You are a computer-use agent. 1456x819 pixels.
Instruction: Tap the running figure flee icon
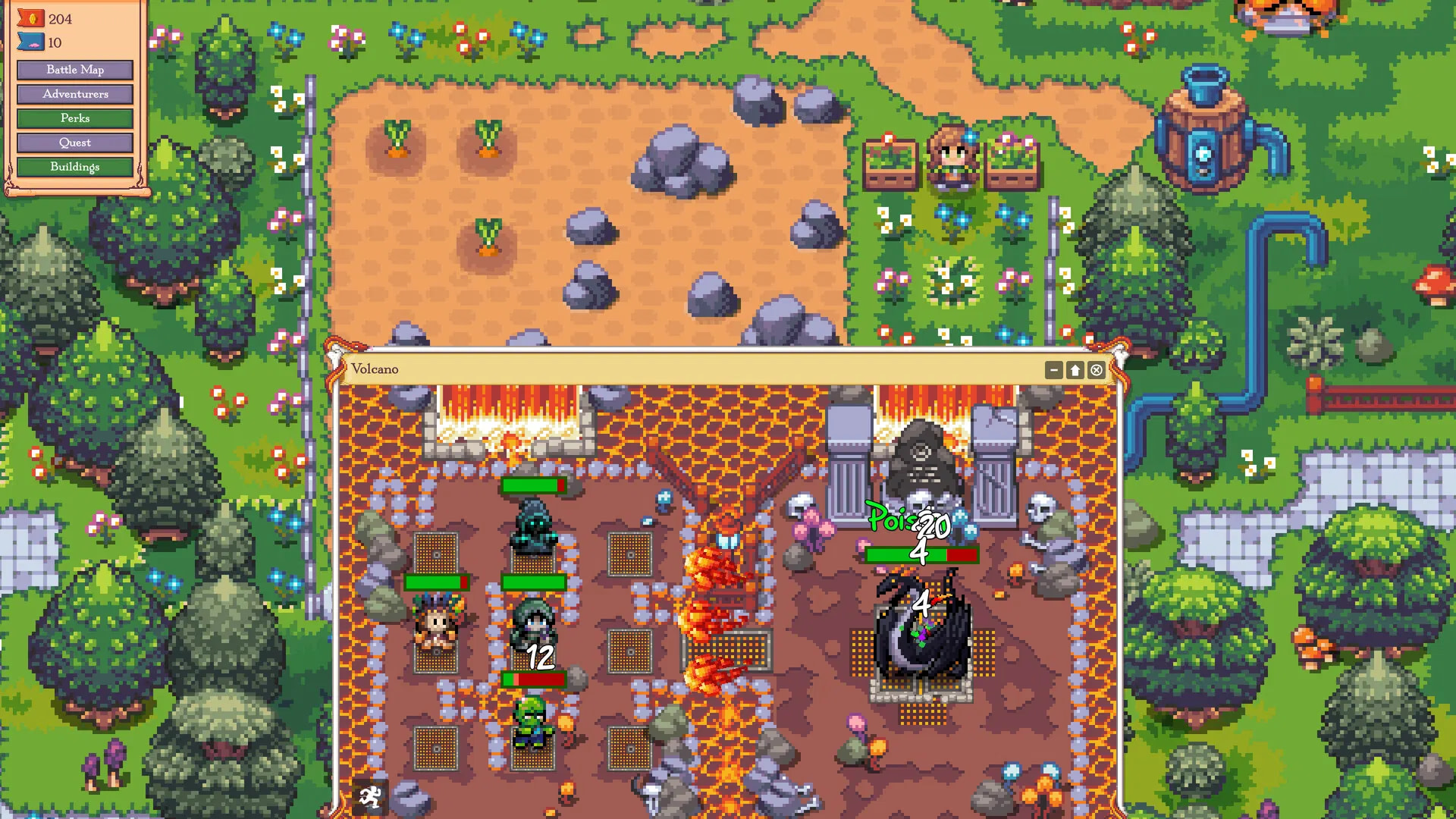point(370,797)
